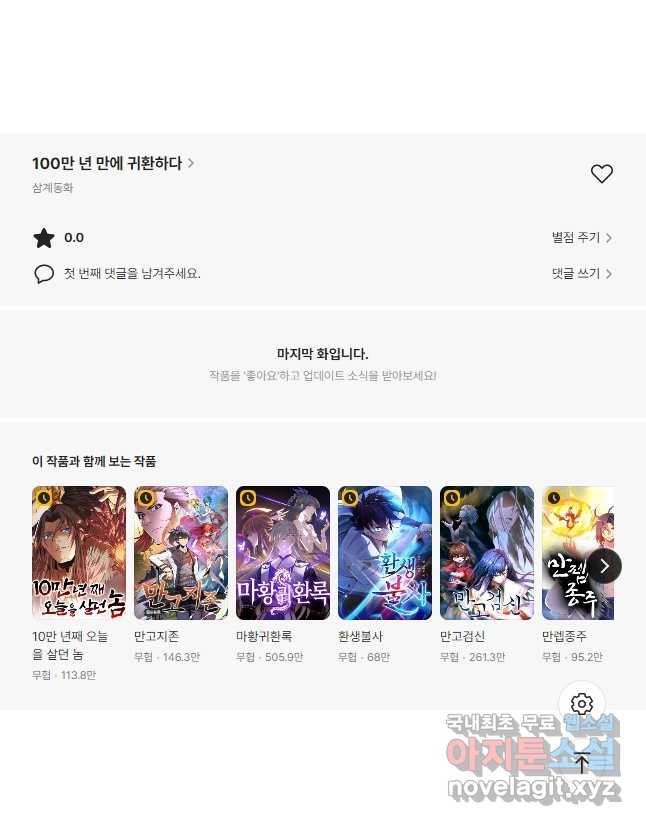The image size is (646, 826).
Task: Open the 10만 년째 오늘을 살던 놈 card
Action: [79, 553]
